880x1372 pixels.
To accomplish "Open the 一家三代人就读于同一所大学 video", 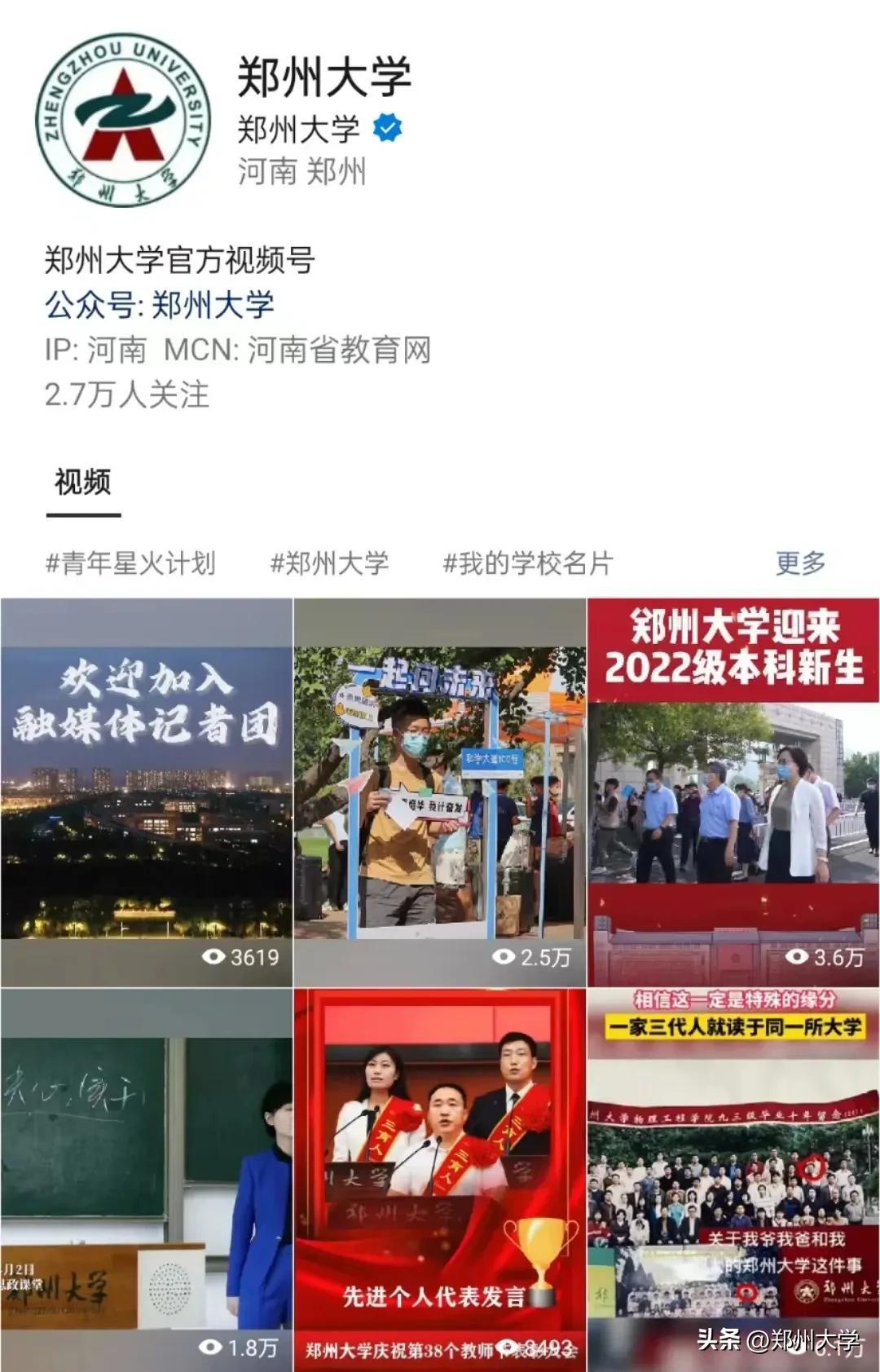I will [x=733, y=1180].
